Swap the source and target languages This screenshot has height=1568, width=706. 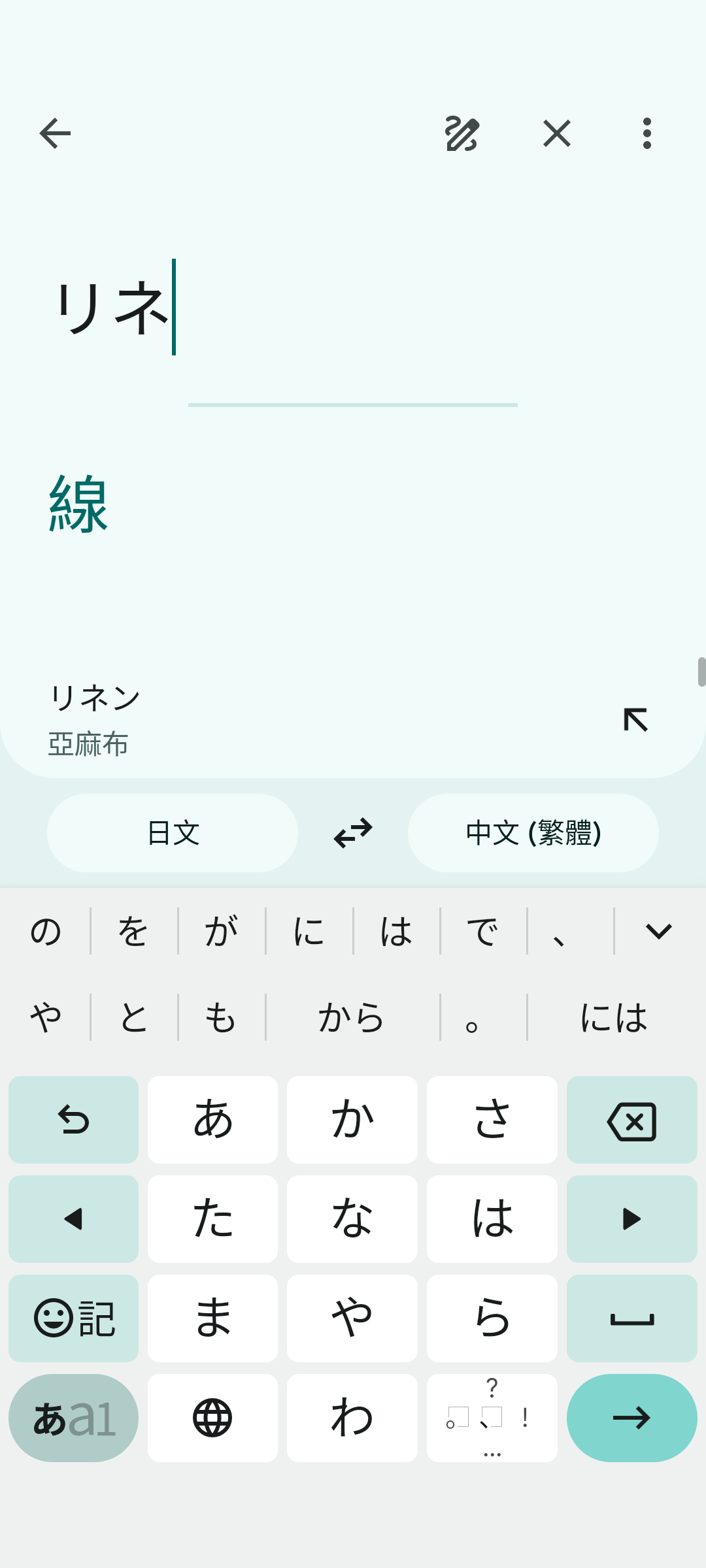353,833
